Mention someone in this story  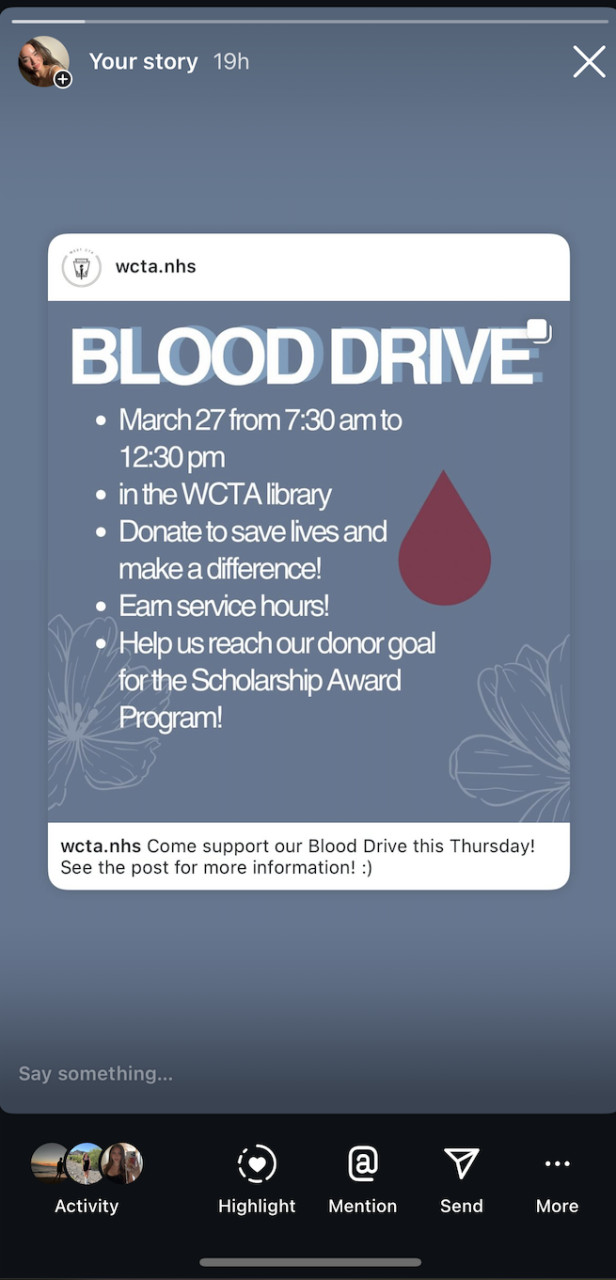pyautogui.click(x=362, y=1178)
